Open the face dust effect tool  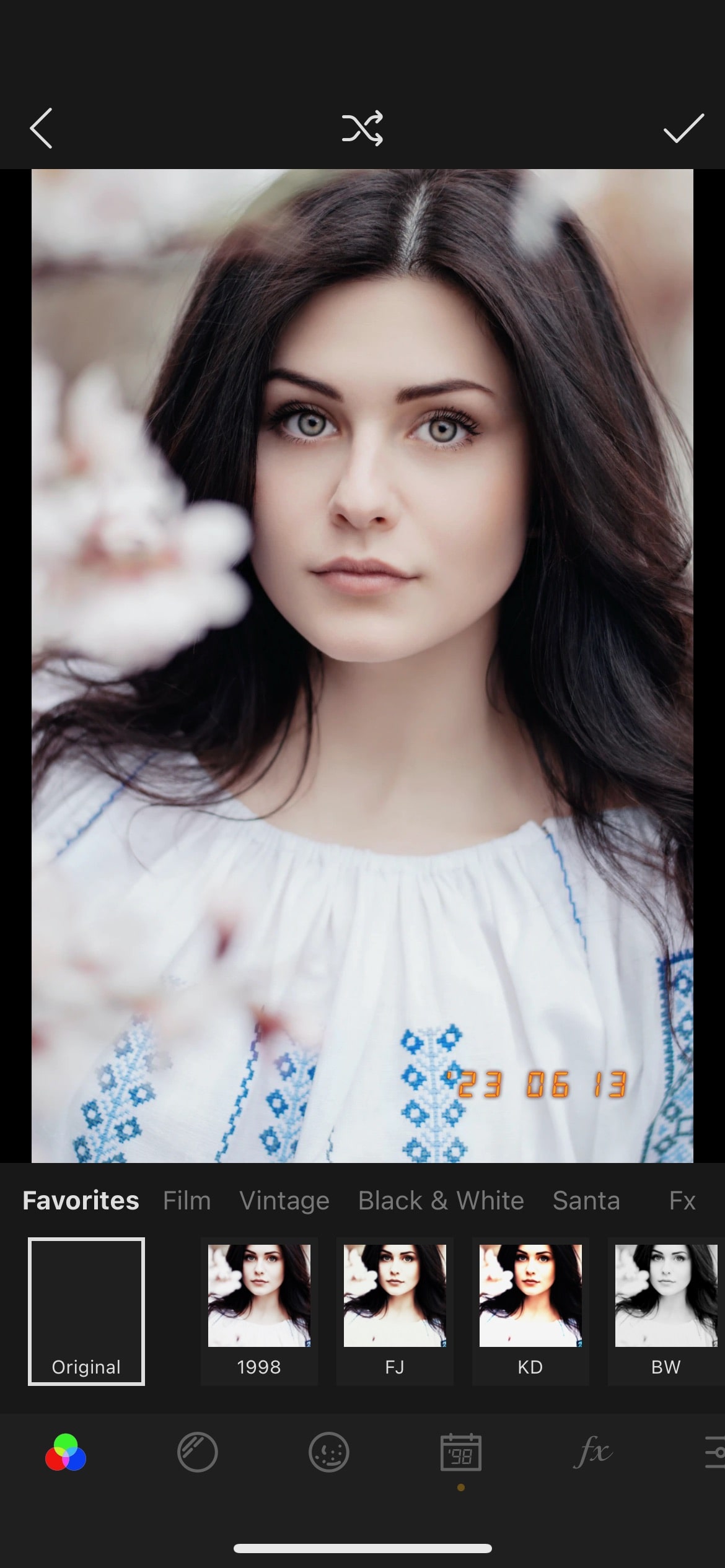point(329,1452)
